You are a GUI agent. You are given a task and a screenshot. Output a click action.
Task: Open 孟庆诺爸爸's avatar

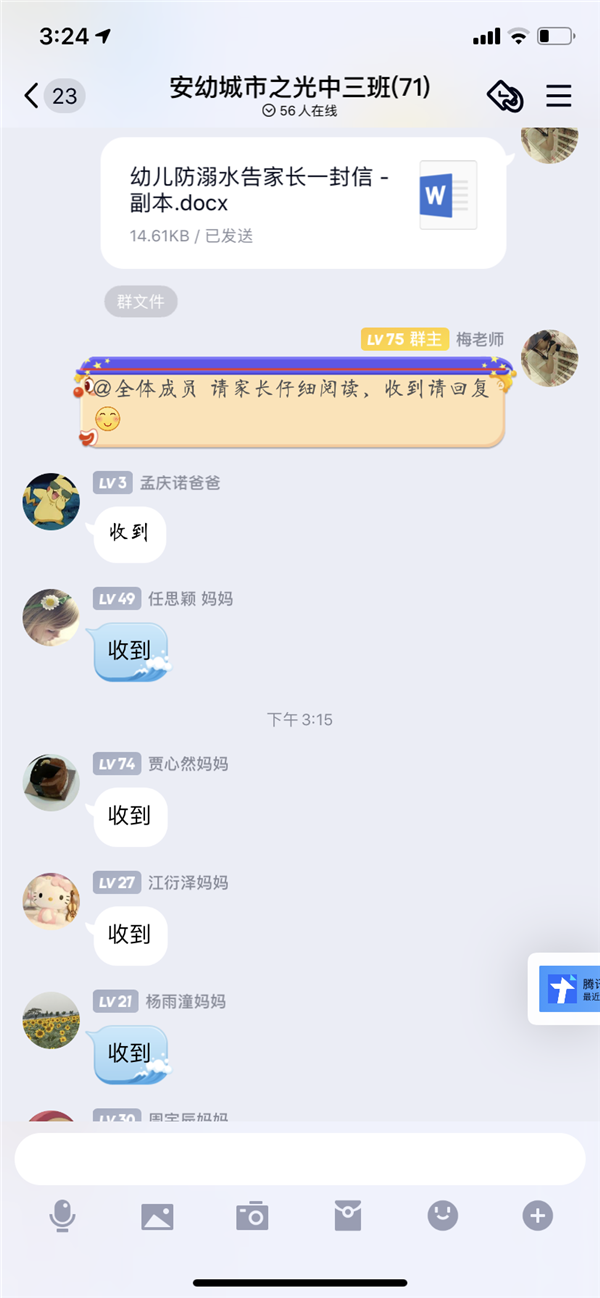tap(51, 501)
